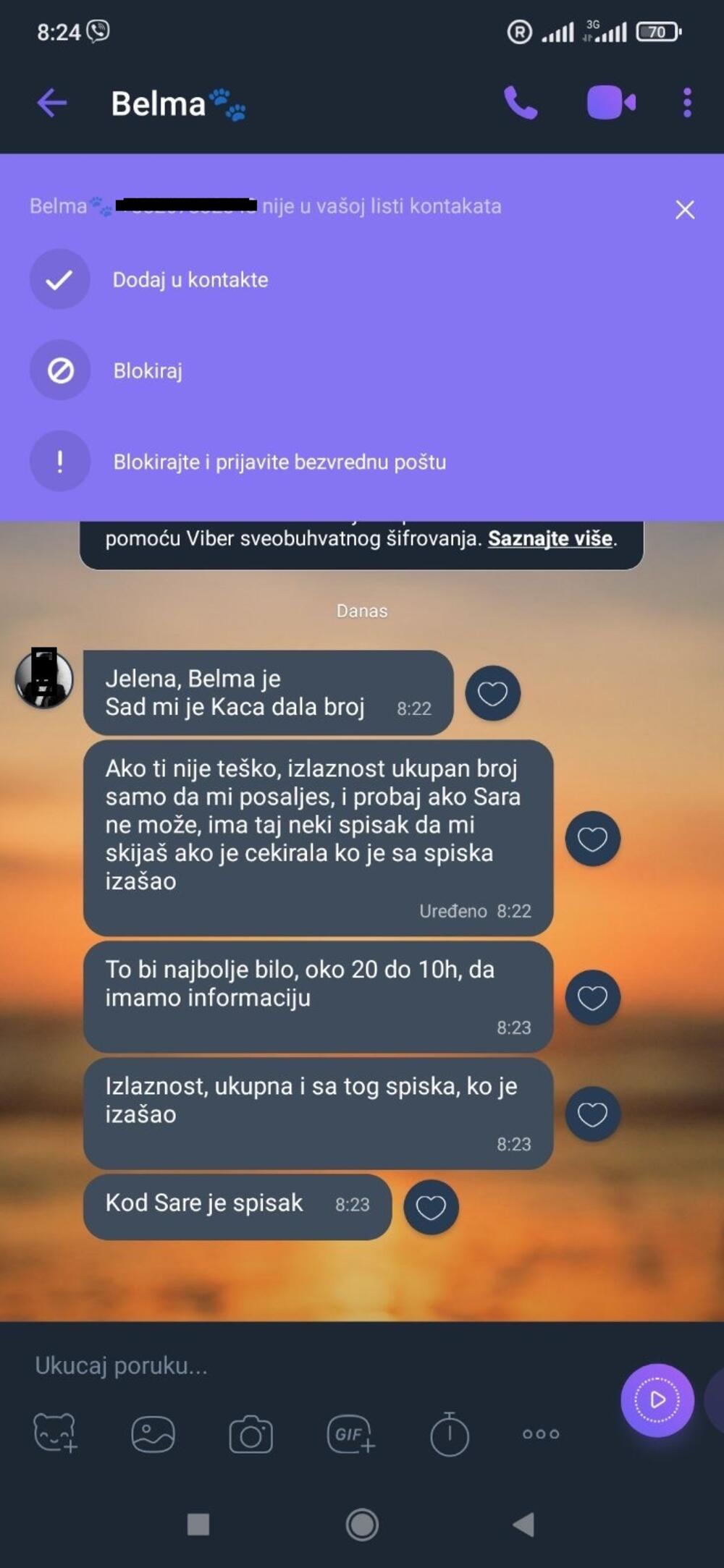The height and width of the screenshot is (1568, 724).
Task: Open the gallery to attach a photo
Action: pyautogui.click(x=153, y=1433)
